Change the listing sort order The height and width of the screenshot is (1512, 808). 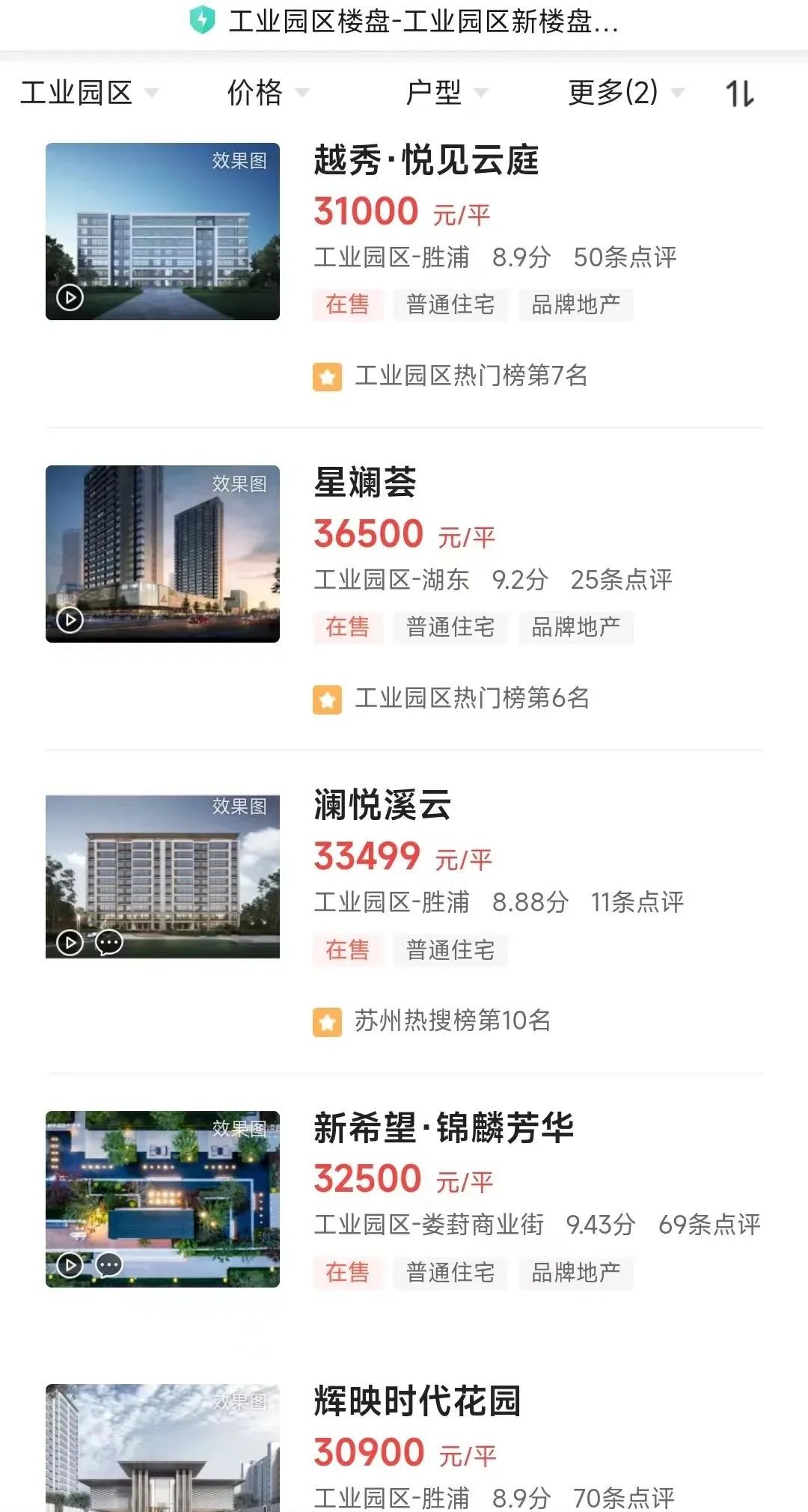pos(739,94)
